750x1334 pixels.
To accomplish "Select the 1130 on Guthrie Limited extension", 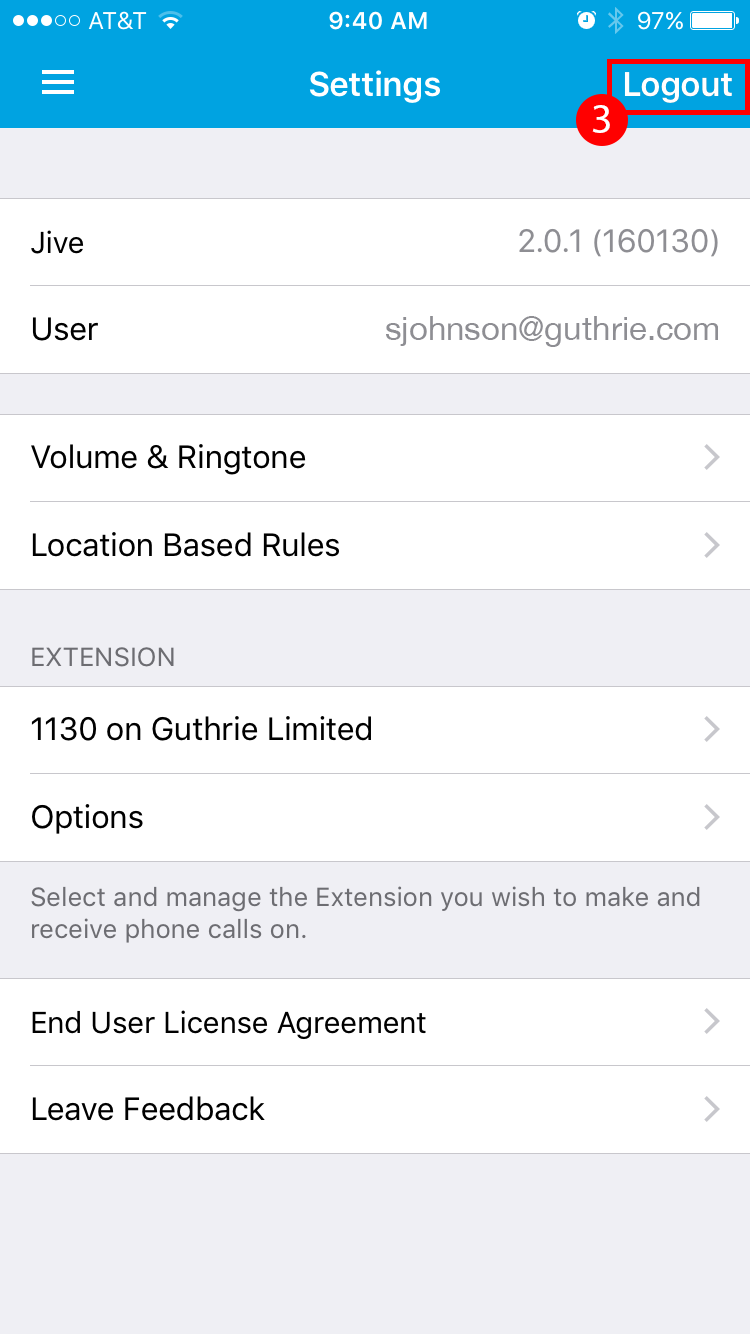I will click(375, 730).
